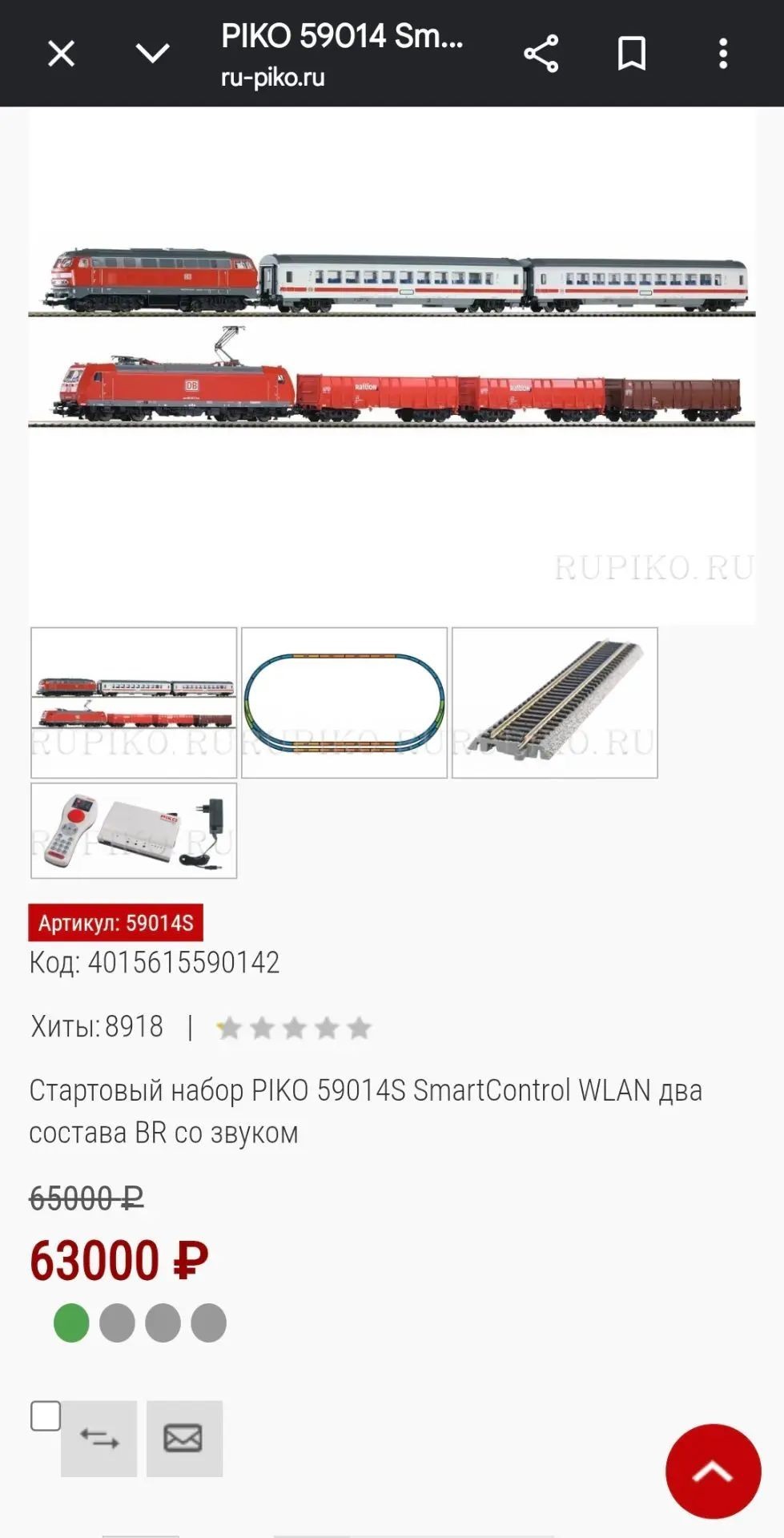View the SmartControl controller thumbnail
Screen dimensions: 784x1538
(x=134, y=831)
